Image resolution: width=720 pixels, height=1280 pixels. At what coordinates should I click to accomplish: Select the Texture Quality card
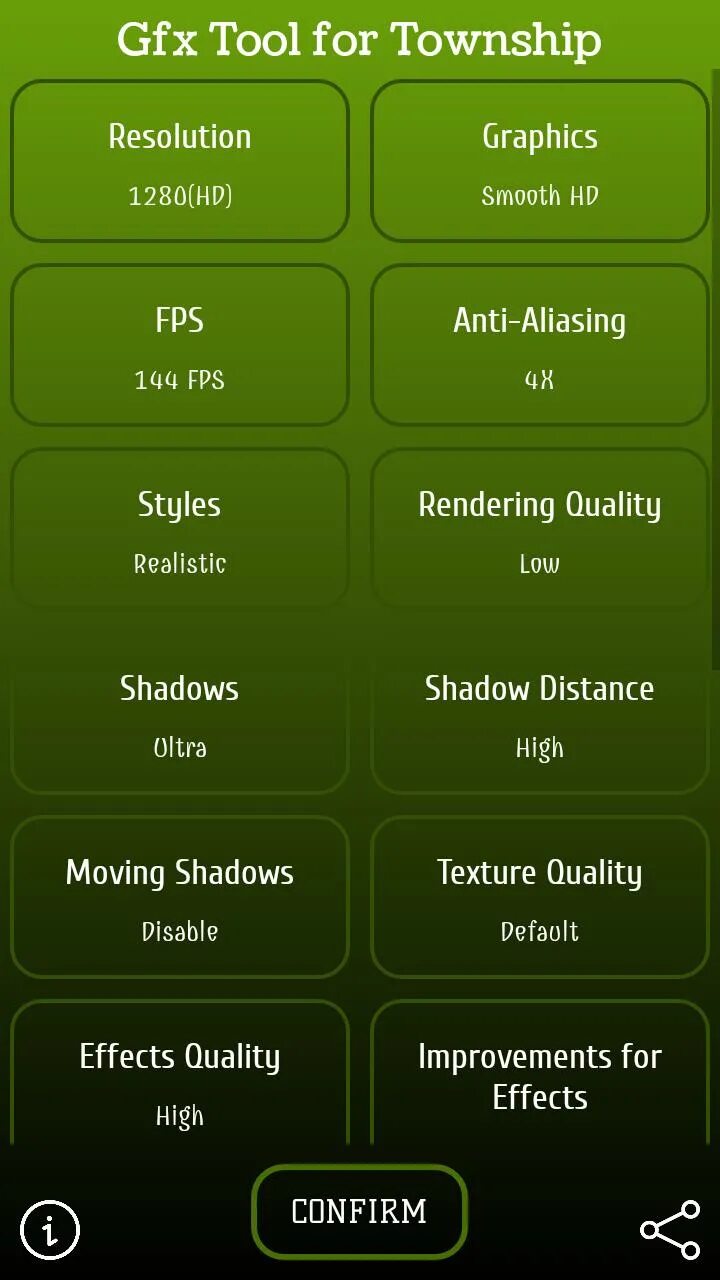click(x=540, y=897)
